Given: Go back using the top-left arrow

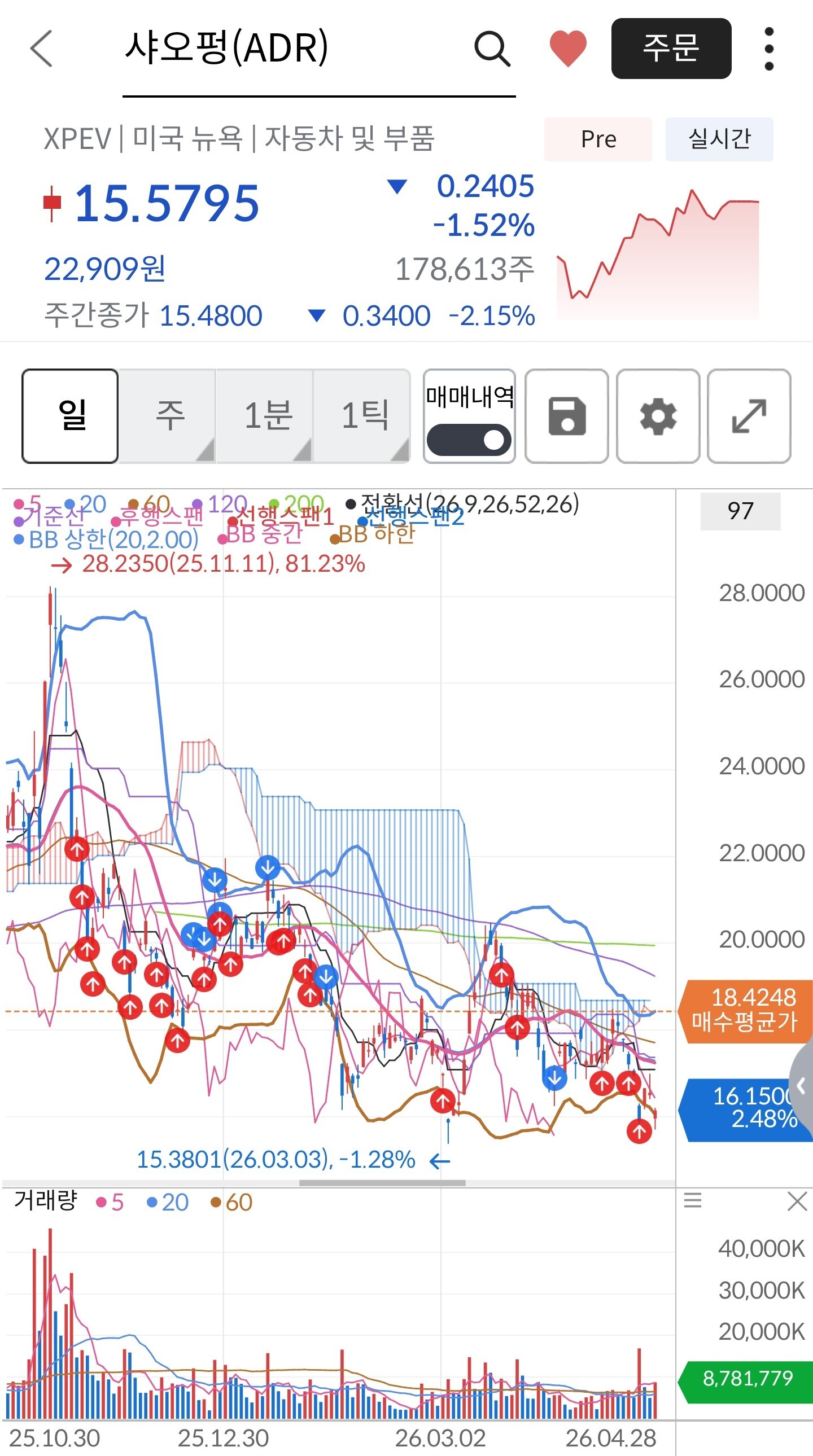Looking at the screenshot, I should [x=41, y=49].
